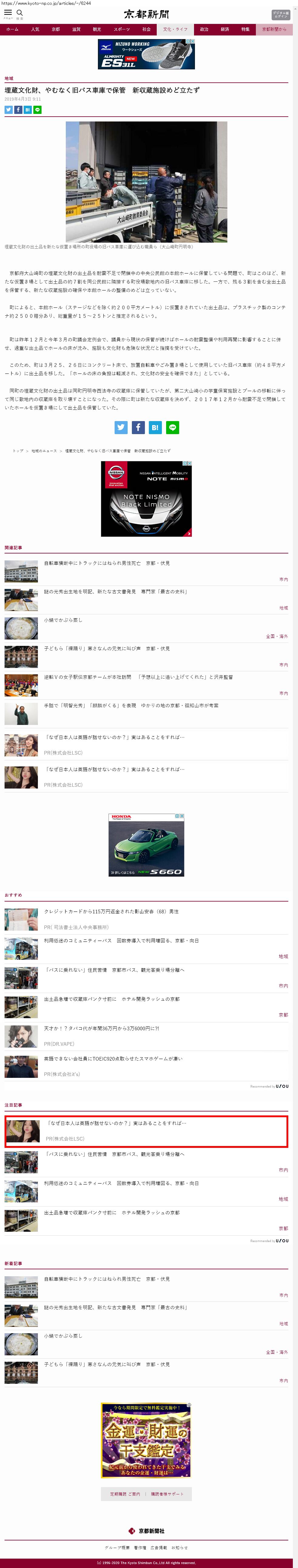Image resolution: width=298 pixels, height=1568 pixels.
Task: Open the article about 逆転Vの女子駅伝京都チーム
Action: (x=138, y=677)
